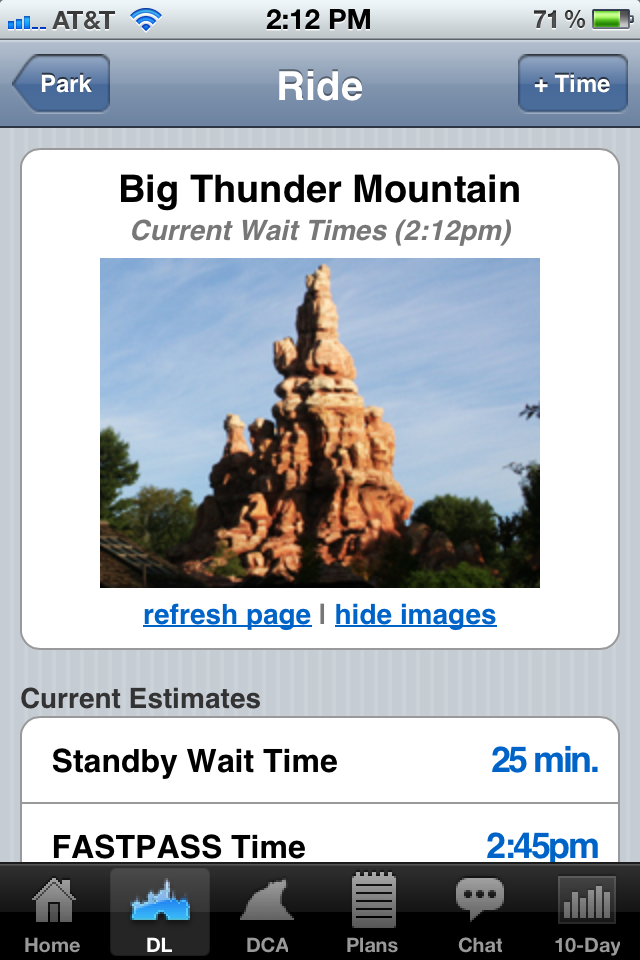View the 10-Day tab
This screenshot has height=960, width=640.
(x=587, y=912)
